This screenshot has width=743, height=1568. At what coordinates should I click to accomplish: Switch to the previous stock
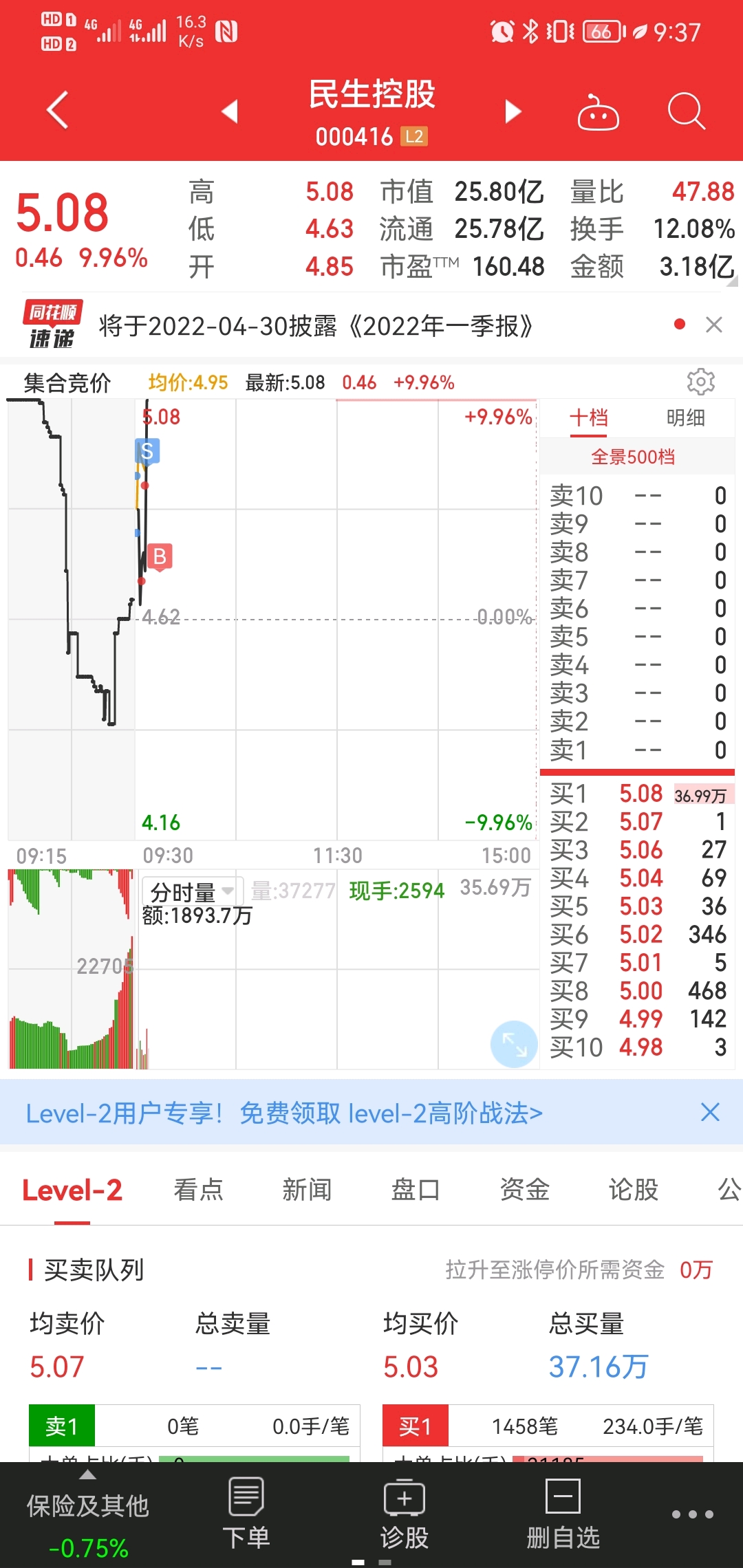click(230, 111)
